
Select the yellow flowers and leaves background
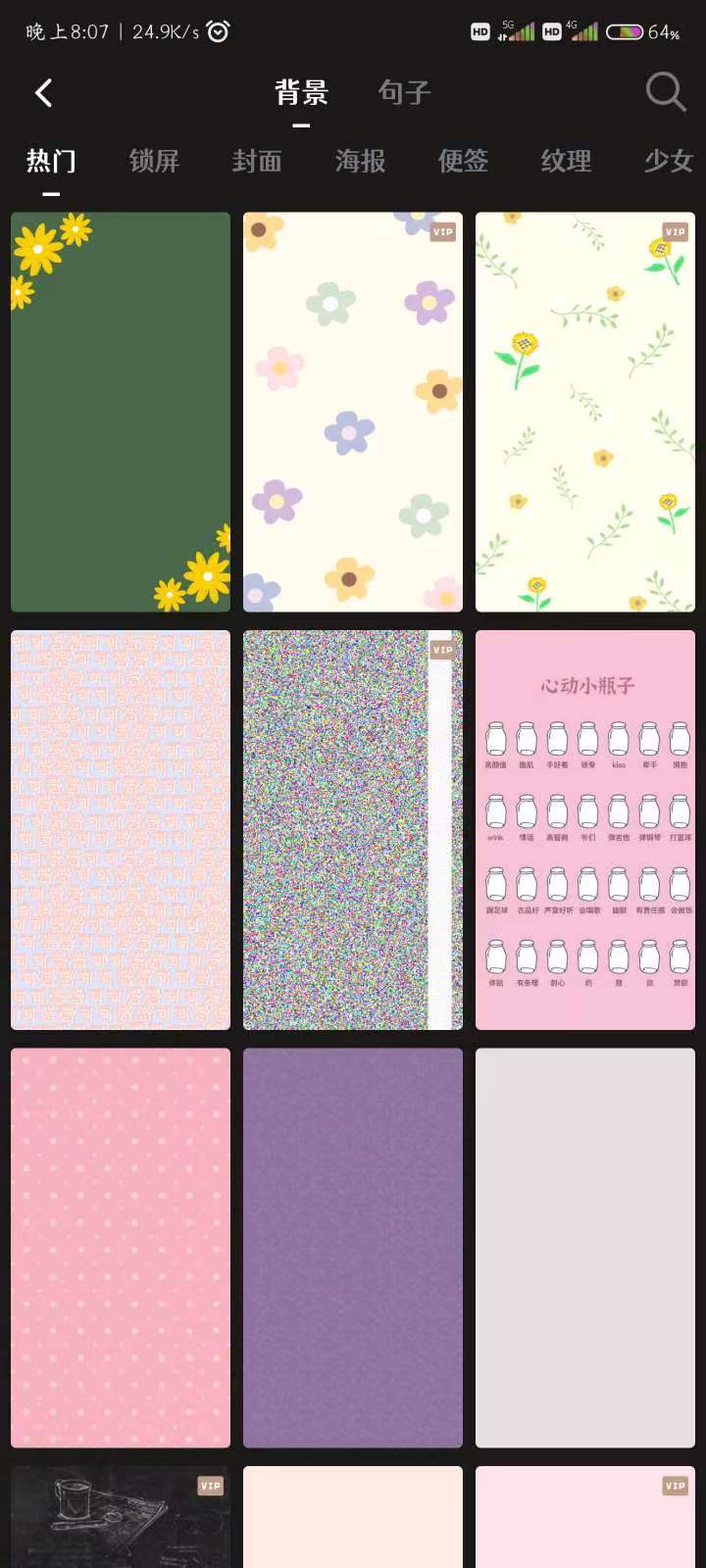(x=585, y=412)
